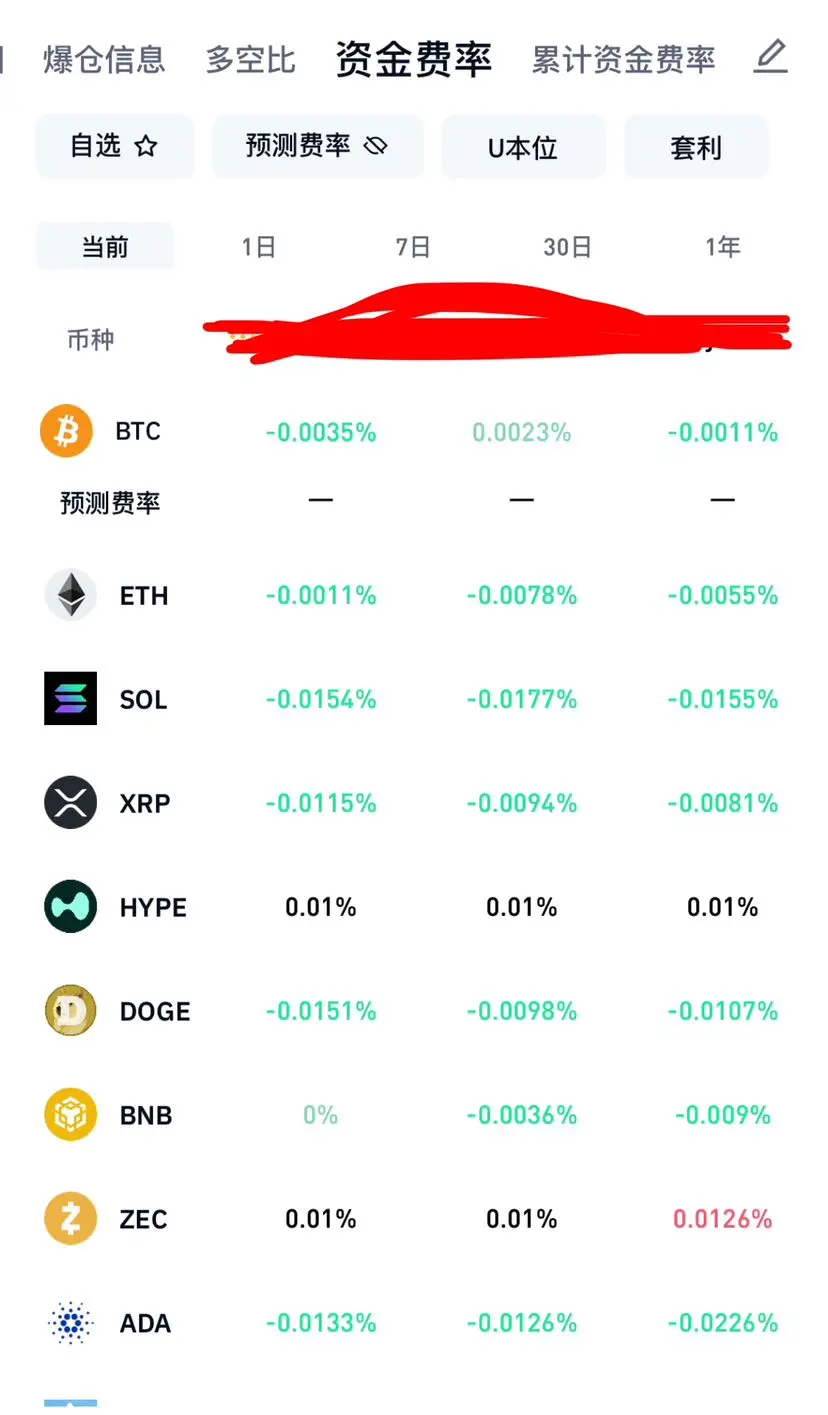
Task: Switch to the 爆仓信息 tab
Action: pos(104,60)
